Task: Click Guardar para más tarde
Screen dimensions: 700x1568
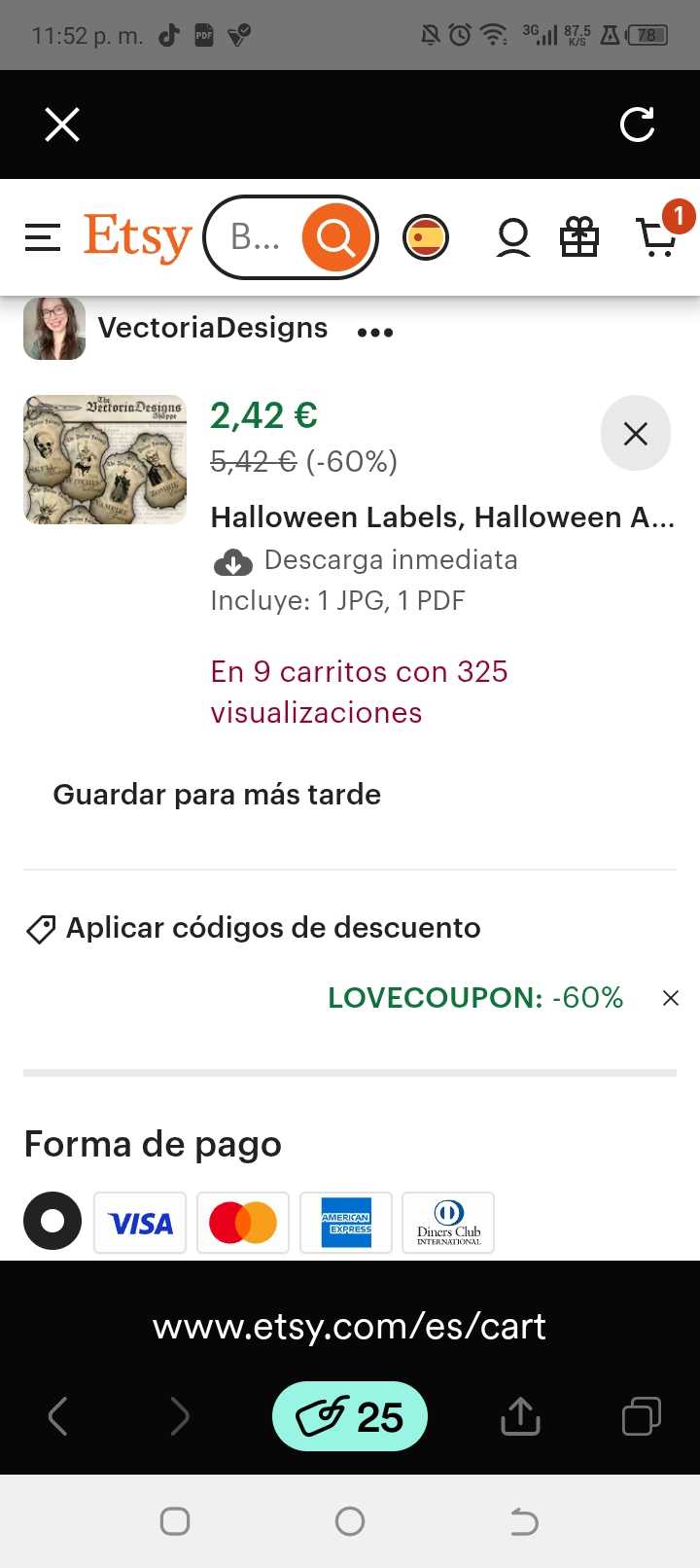Action: point(216,794)
